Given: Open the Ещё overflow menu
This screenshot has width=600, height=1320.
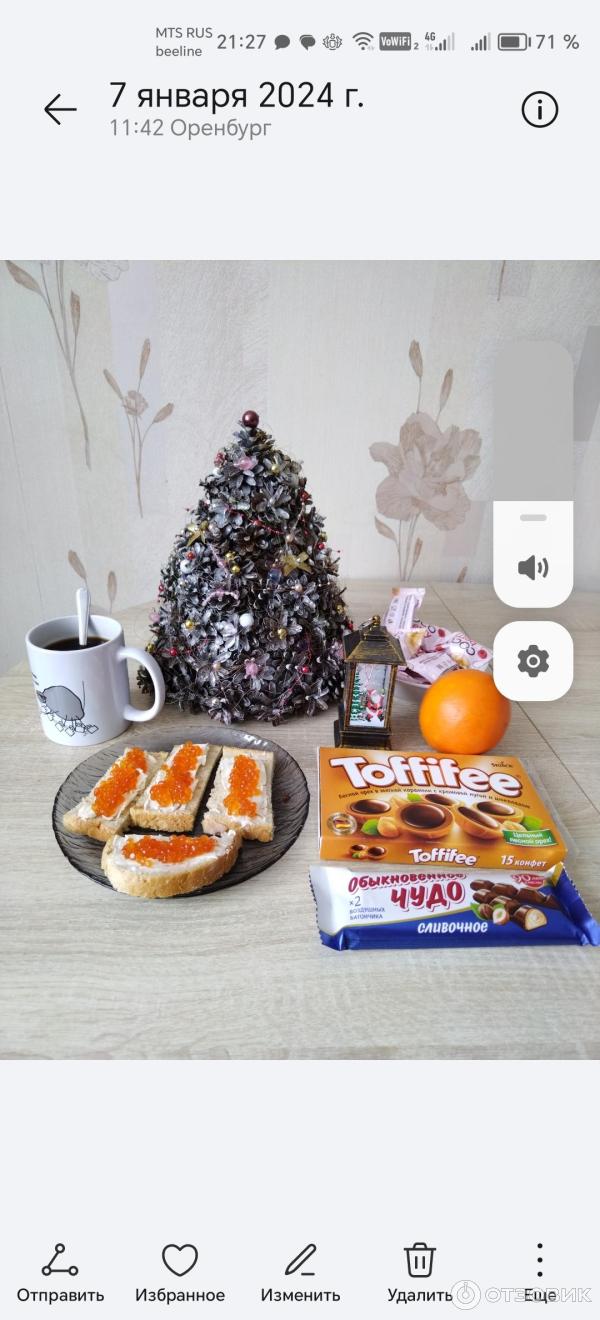Looking at the screenshot, I should point(539,1272).
